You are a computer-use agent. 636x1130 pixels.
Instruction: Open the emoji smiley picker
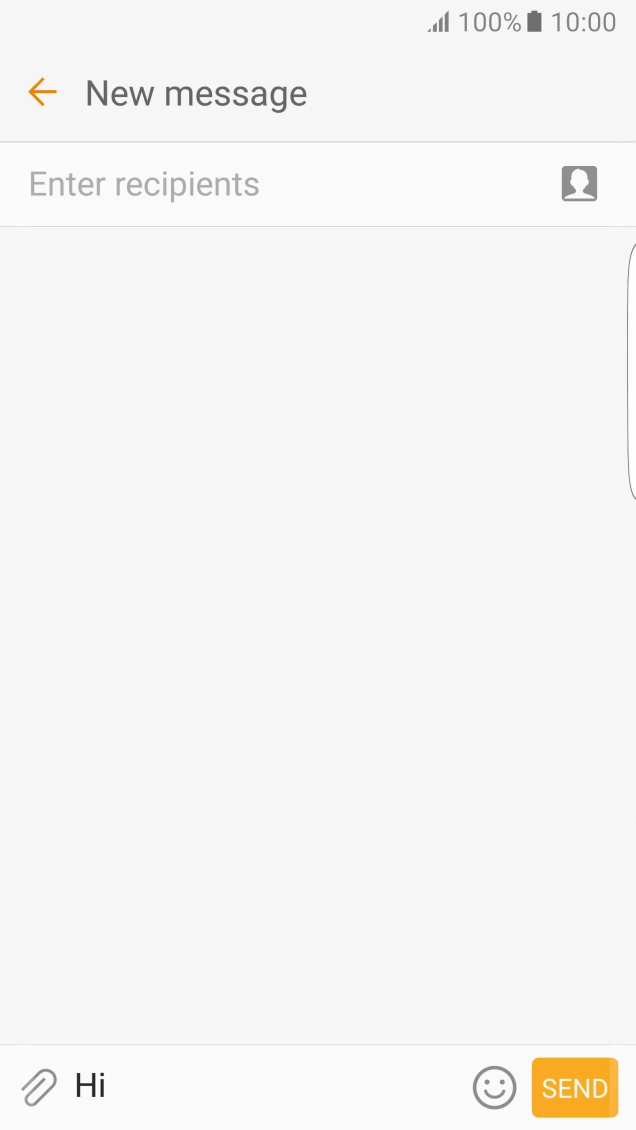point(494,1087)
